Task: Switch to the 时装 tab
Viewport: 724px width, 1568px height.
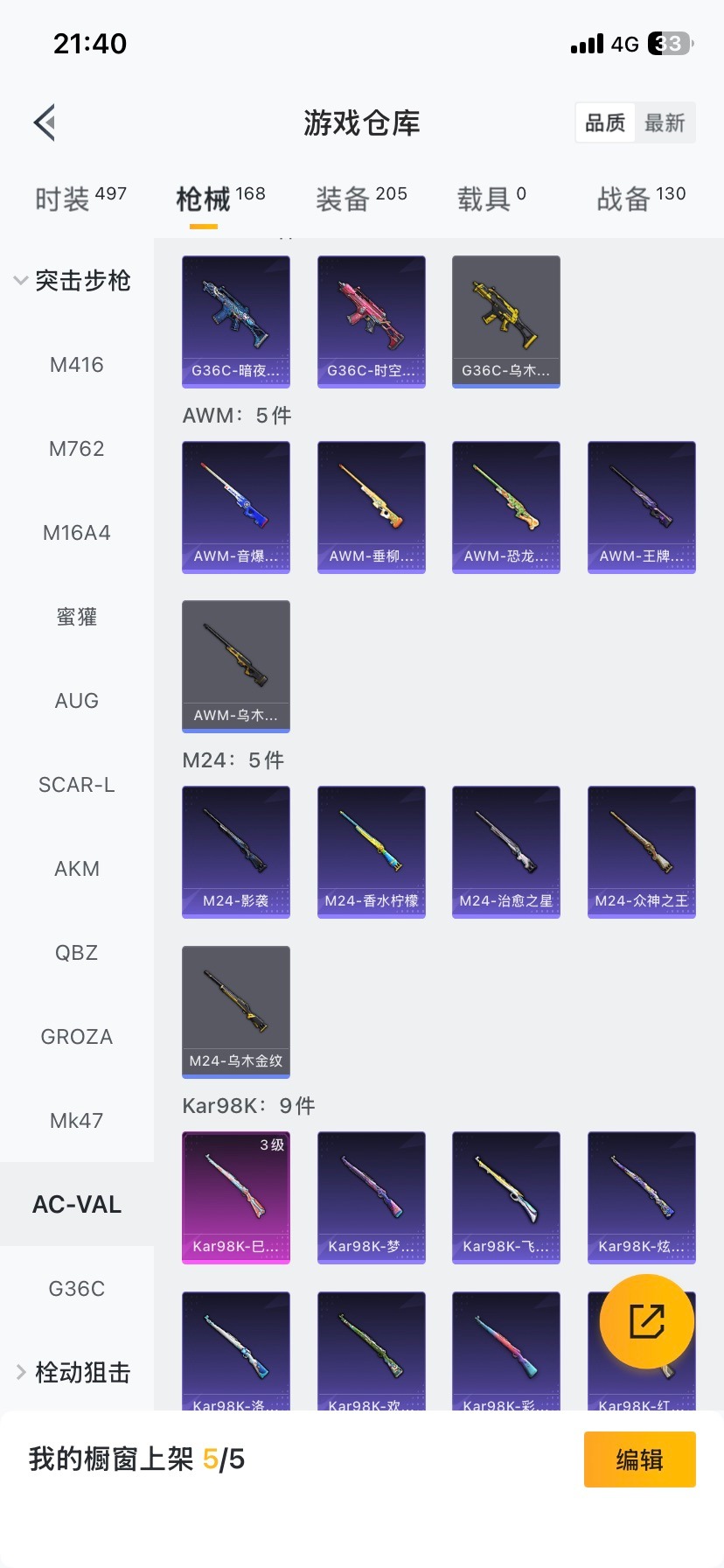Action: [x=80, y=199]
